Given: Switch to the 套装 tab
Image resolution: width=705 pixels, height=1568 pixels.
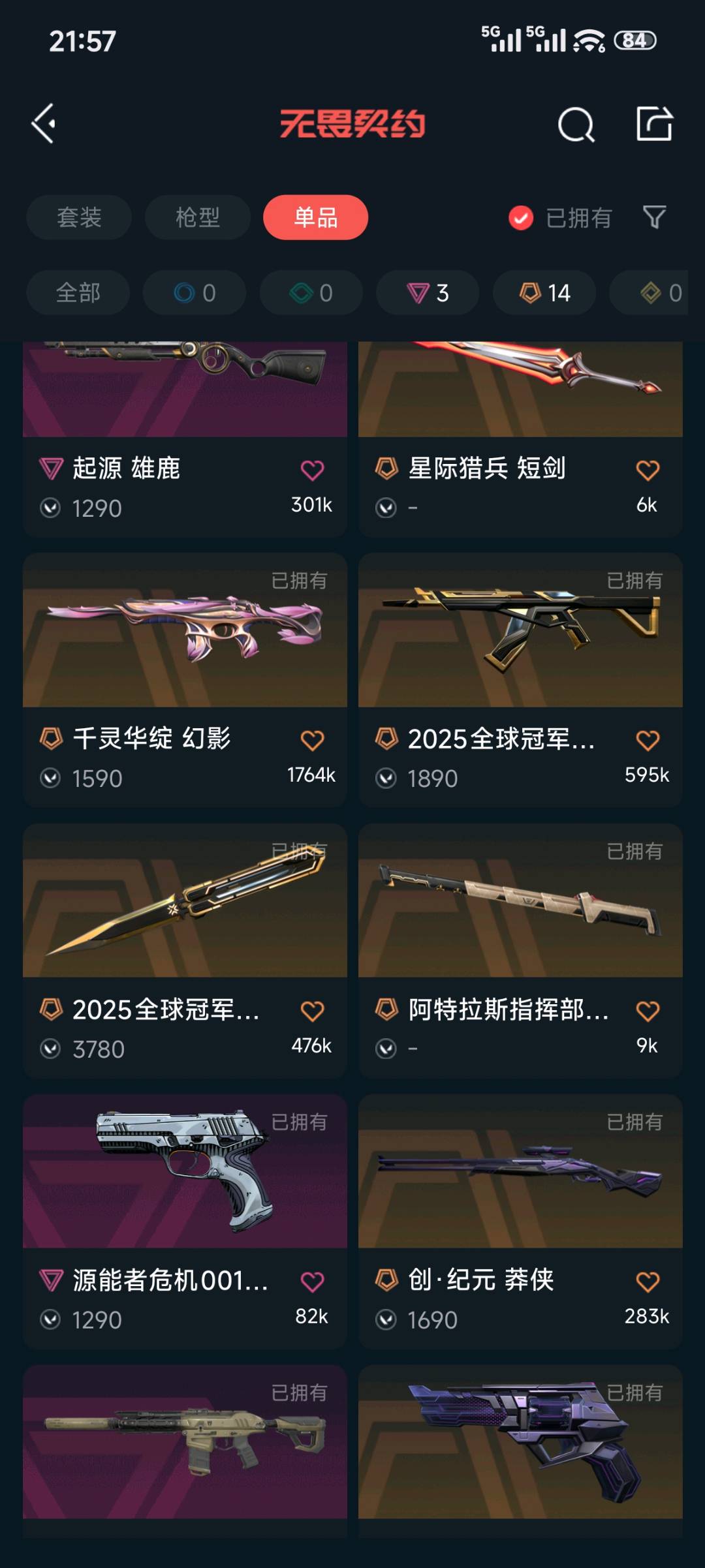Looking at the screenshot, I should click(x=79, y=217).
